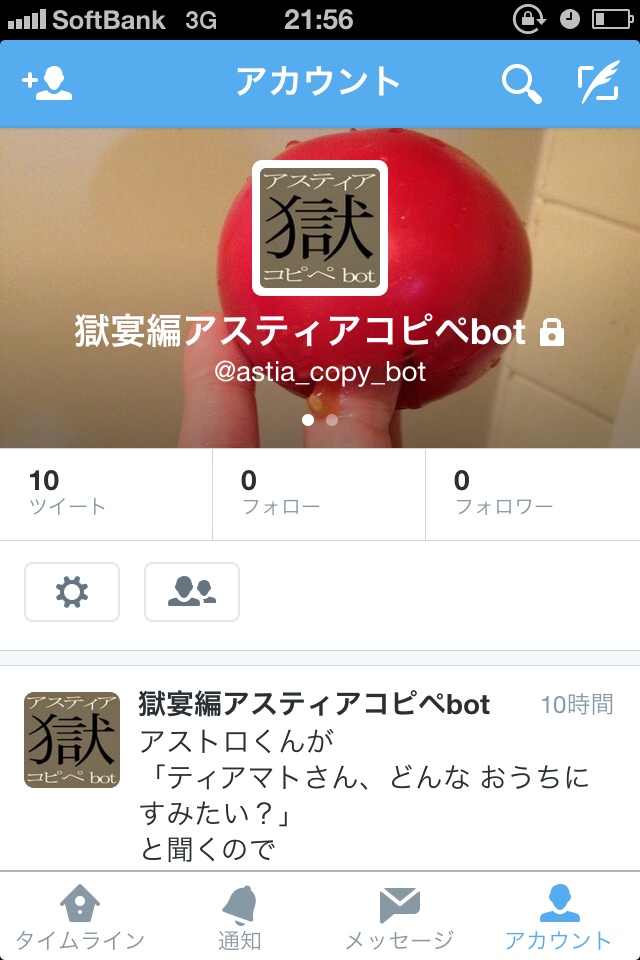View the ツイート count list
Screen dimensions: 640x960
[x=106, y=493]
